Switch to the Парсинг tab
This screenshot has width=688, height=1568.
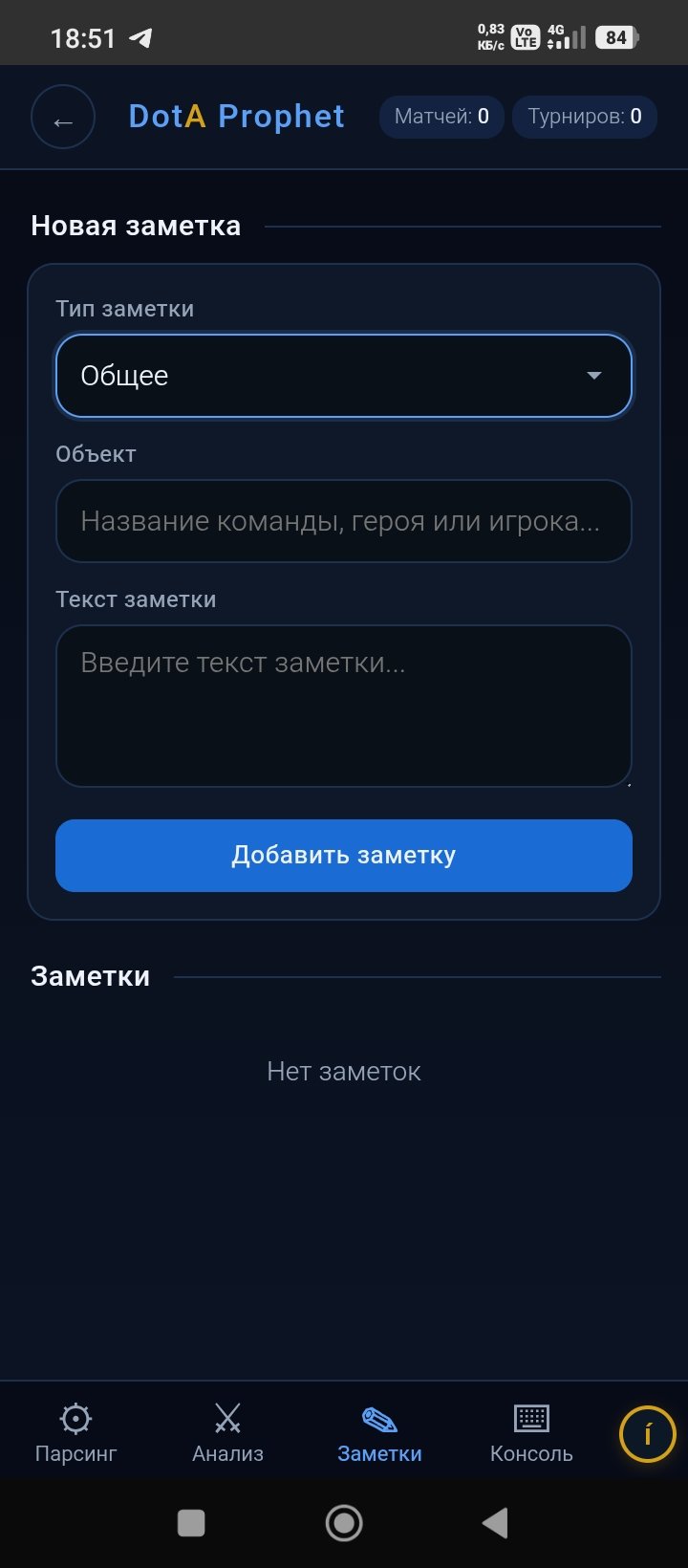(75, 1432)
